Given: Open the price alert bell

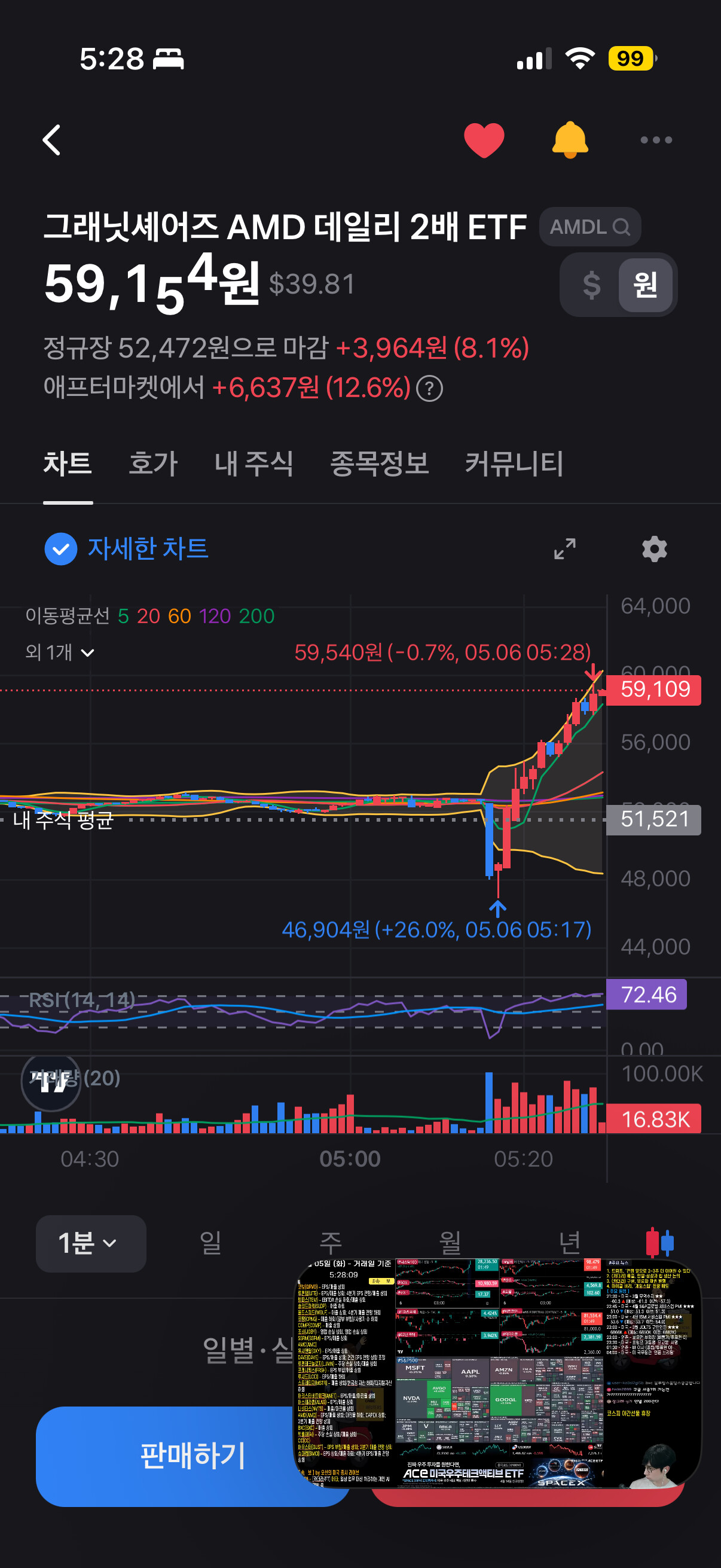Looking at the screenshot, I should pyautogui.click(x=570, y=140).
